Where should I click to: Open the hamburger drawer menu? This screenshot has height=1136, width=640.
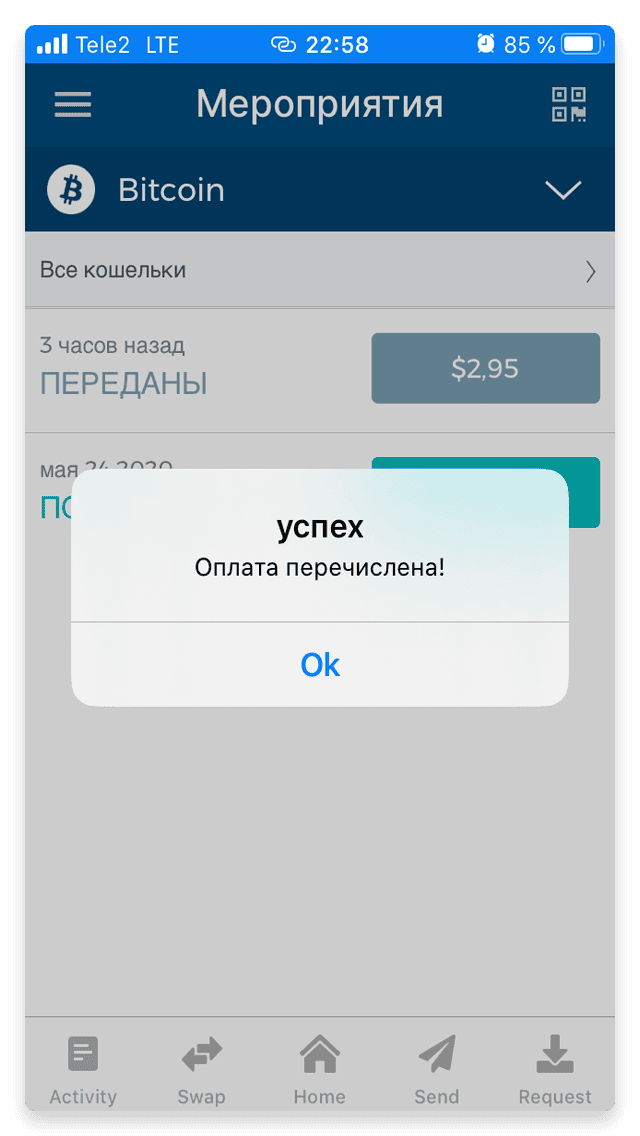73,105
